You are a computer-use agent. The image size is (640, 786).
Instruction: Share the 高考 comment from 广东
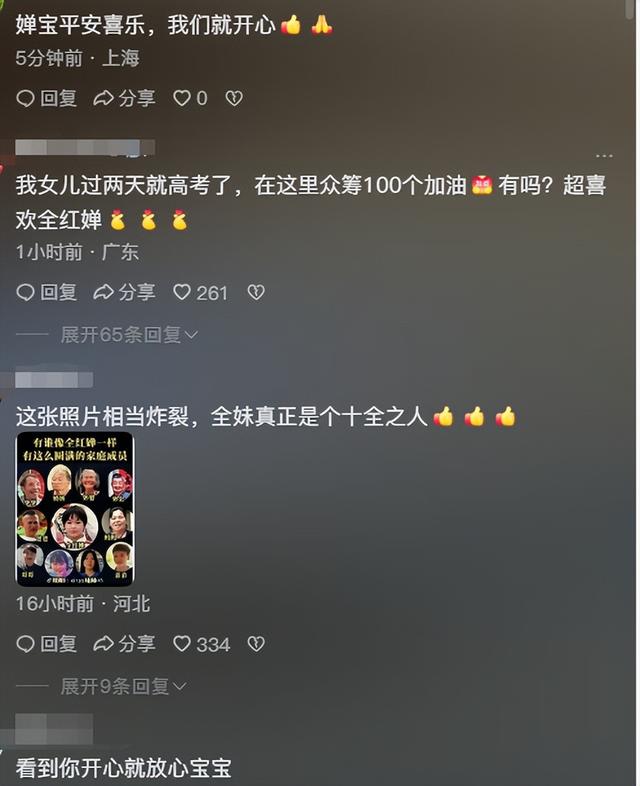[124, 292]
